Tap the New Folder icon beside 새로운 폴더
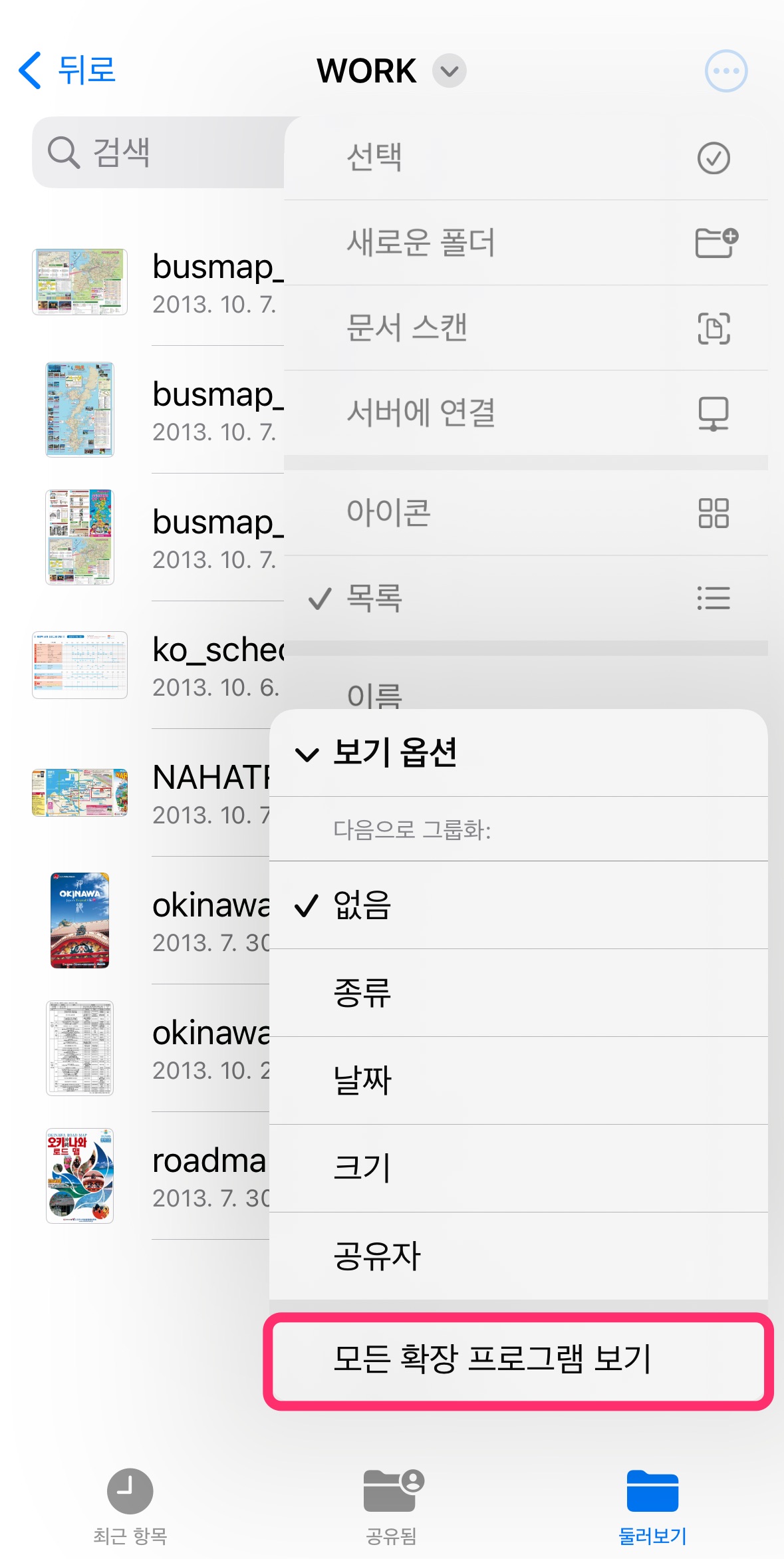 point(715,243)
